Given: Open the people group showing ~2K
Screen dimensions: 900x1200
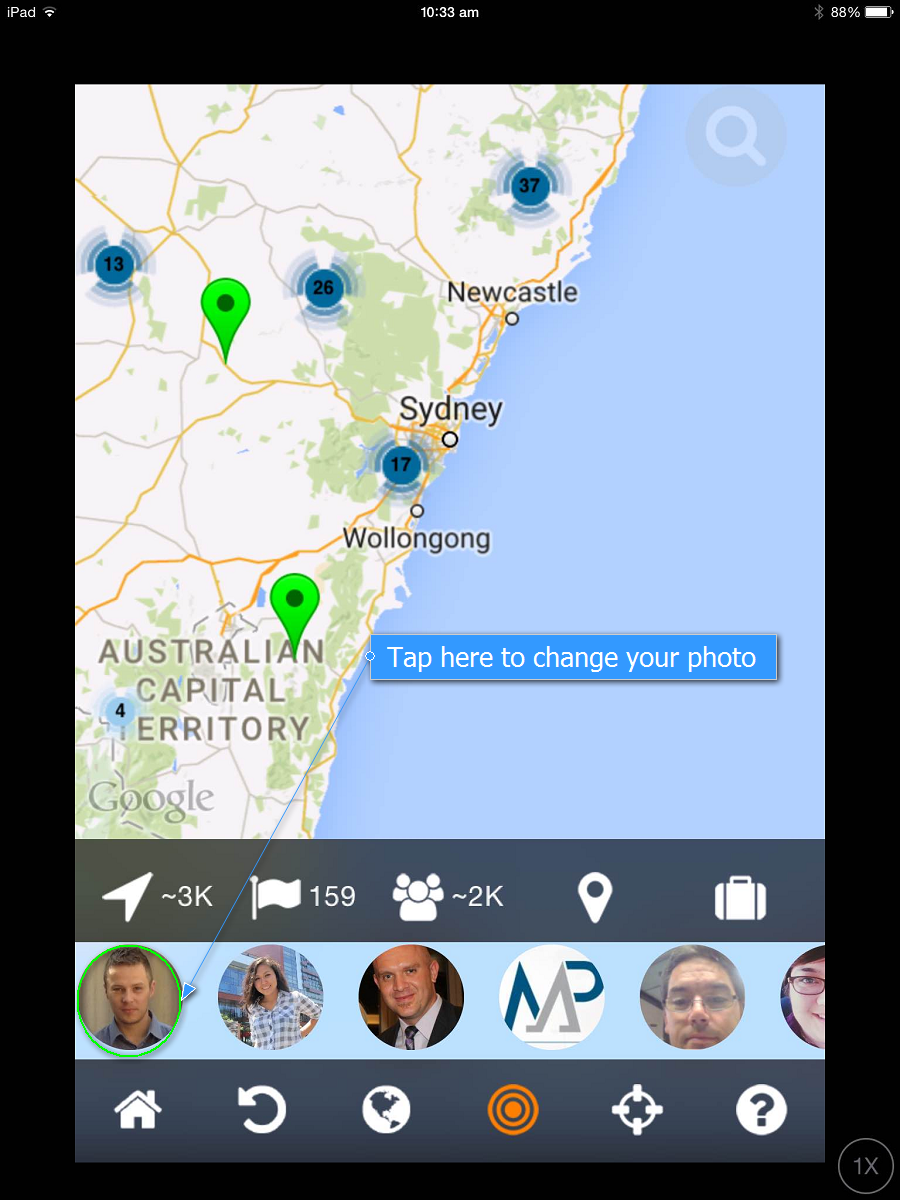Looking at the screenshot, I should click(447, 895).
